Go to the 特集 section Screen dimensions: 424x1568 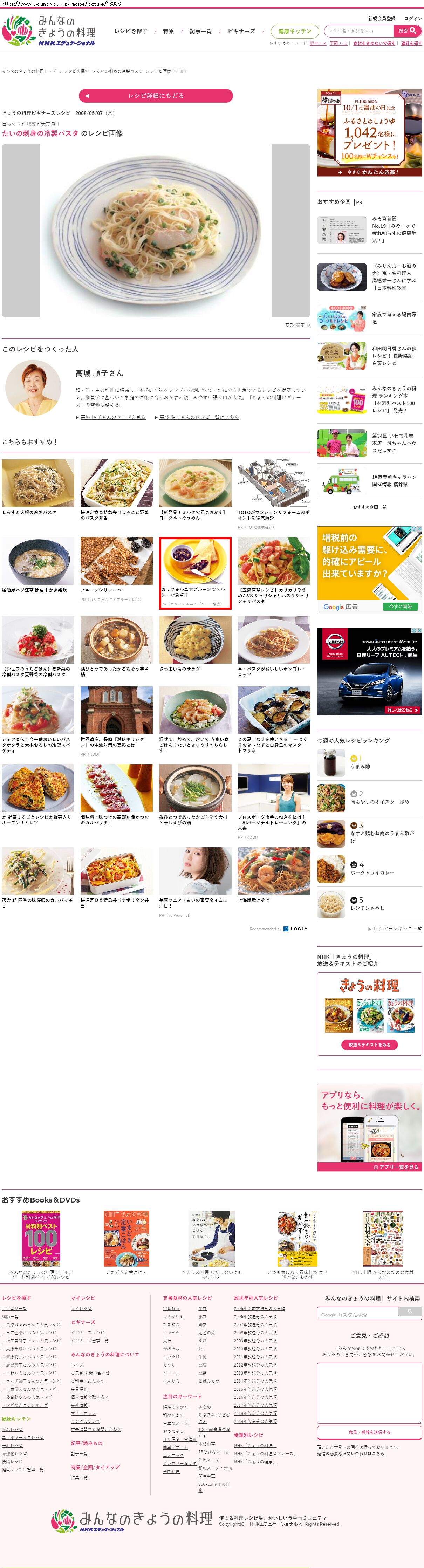(x=169, y=31)
